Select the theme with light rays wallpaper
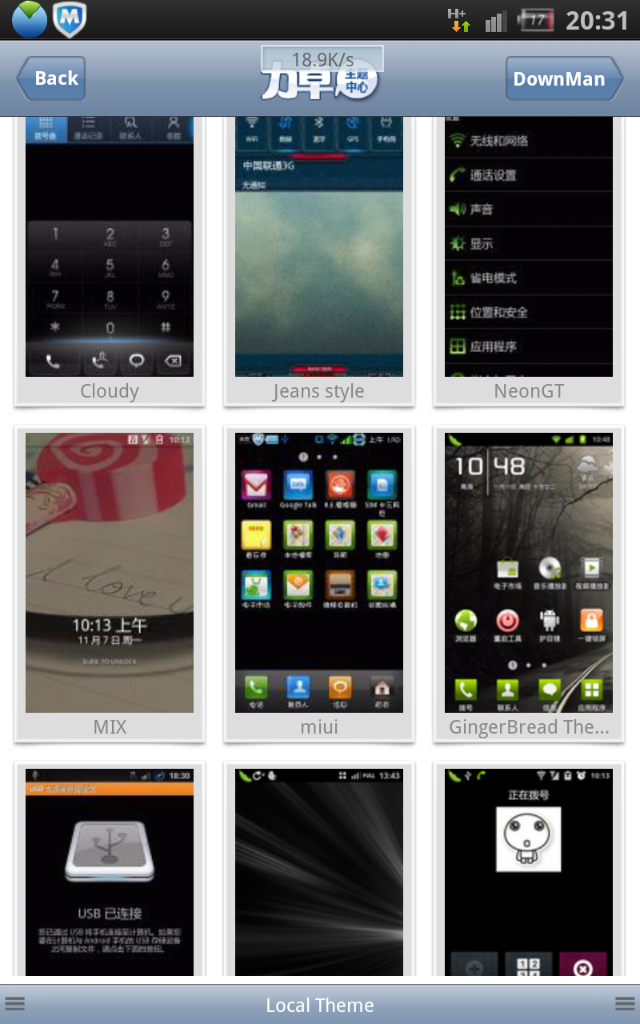 click(319, 872)
